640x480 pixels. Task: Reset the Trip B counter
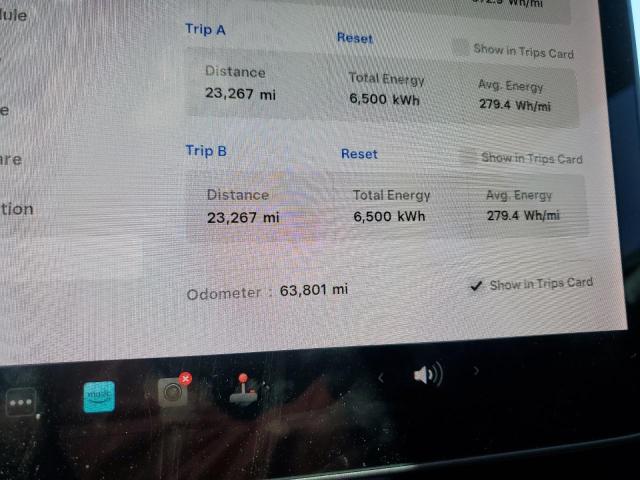tap(359, 154)
